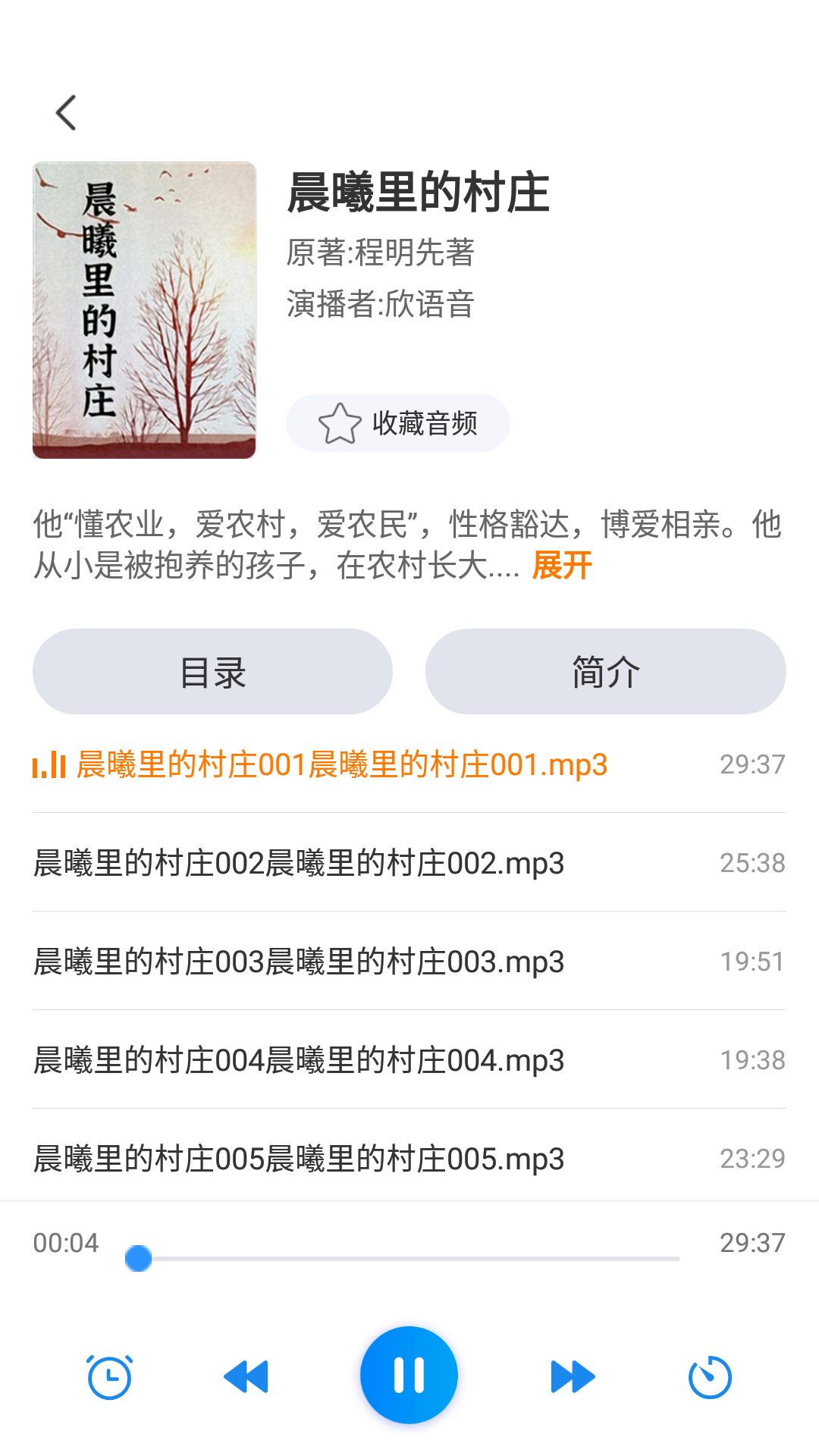Switch to the 简介 tab
The width and height of the screenshot is (819, 1456).
(x=605, y=670)
